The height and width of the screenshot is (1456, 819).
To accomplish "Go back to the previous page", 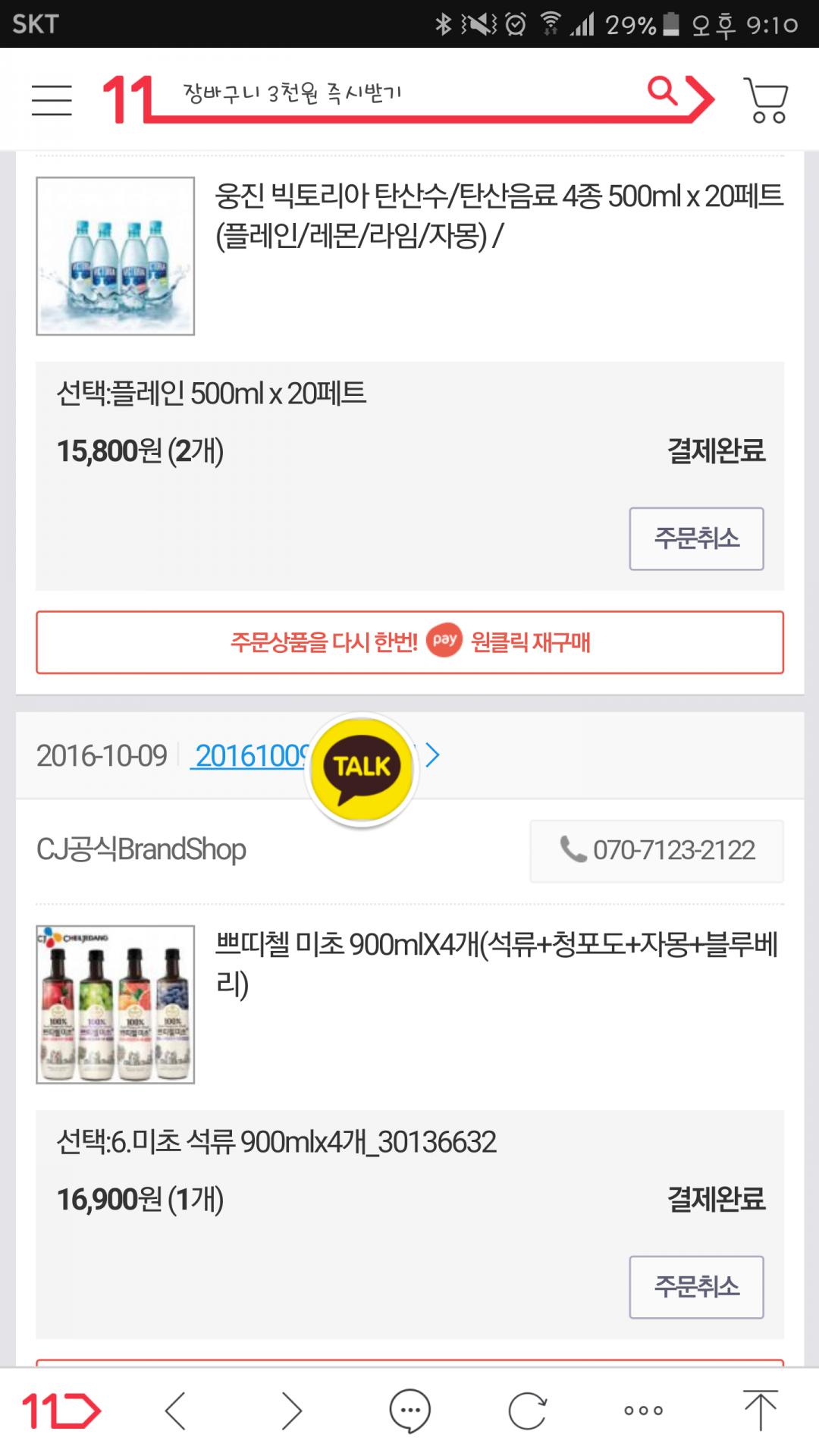I will point(176,1411).
